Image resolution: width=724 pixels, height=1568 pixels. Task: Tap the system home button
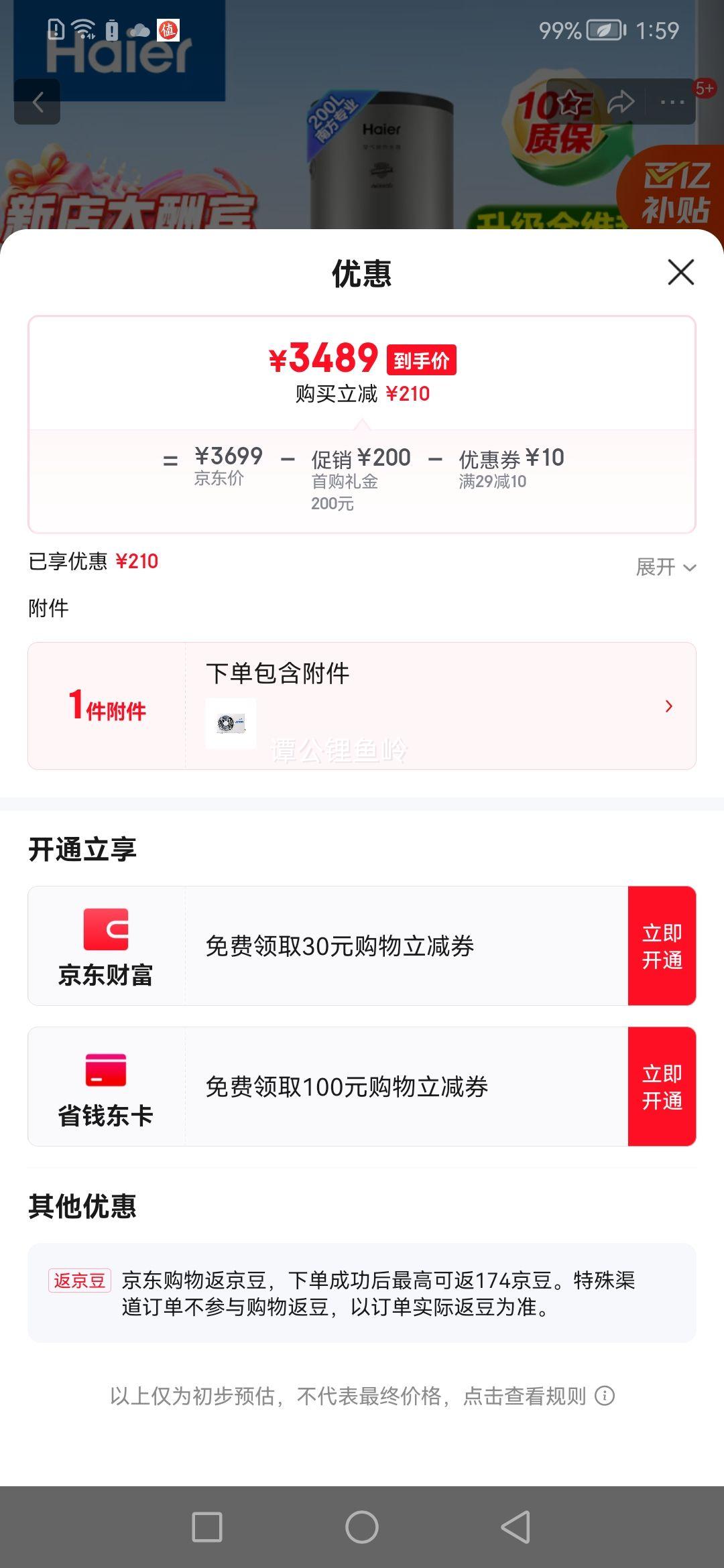pos(362,1527)
